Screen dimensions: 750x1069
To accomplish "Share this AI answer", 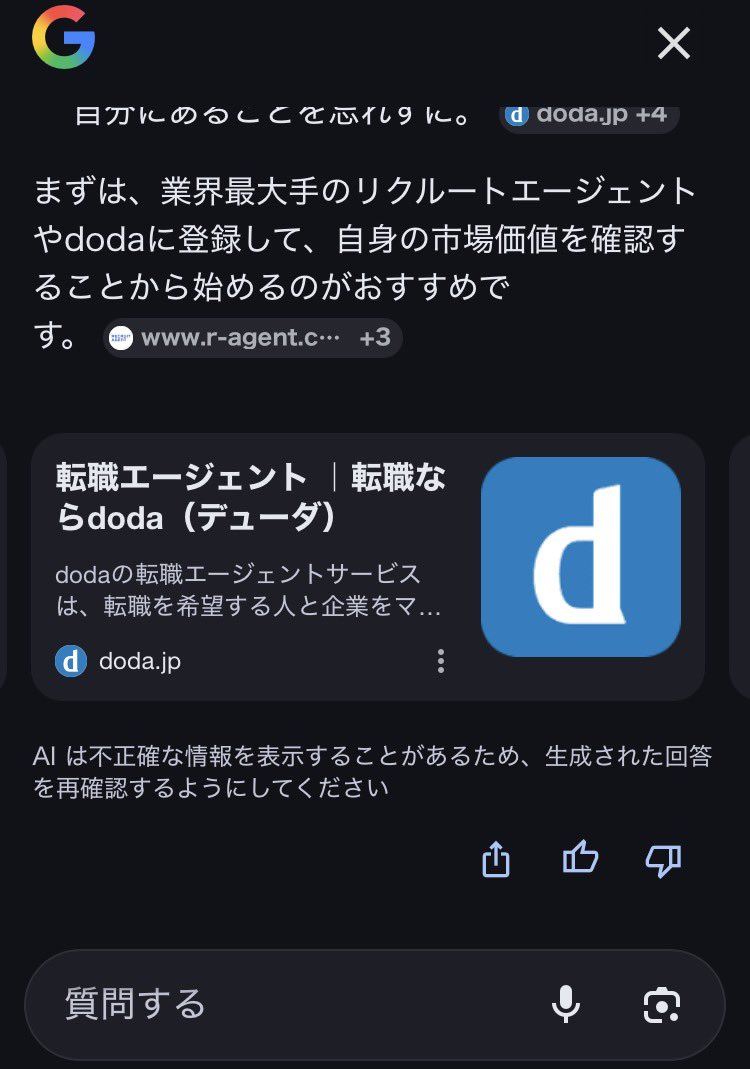I will 496,859.
